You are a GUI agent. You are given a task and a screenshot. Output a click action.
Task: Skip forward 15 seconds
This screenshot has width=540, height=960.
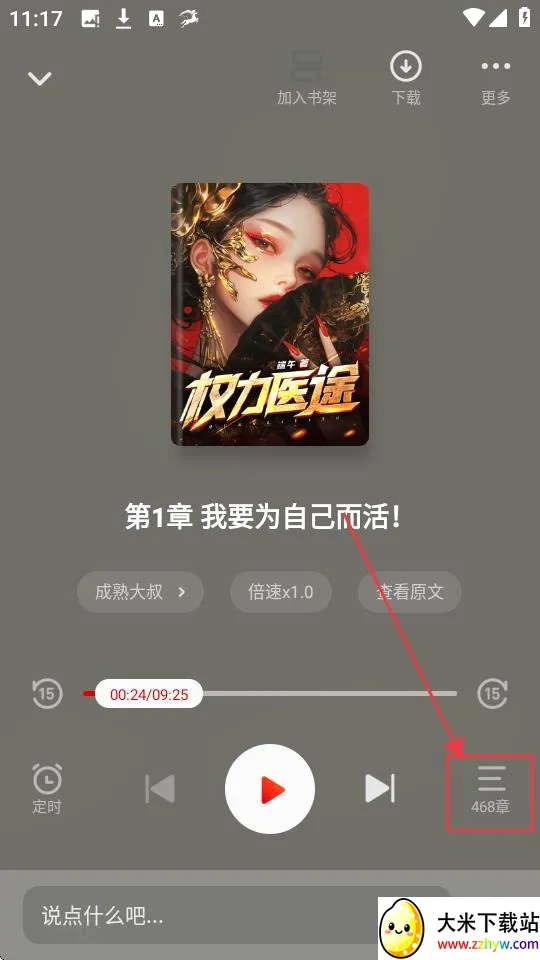pos(492,694)
